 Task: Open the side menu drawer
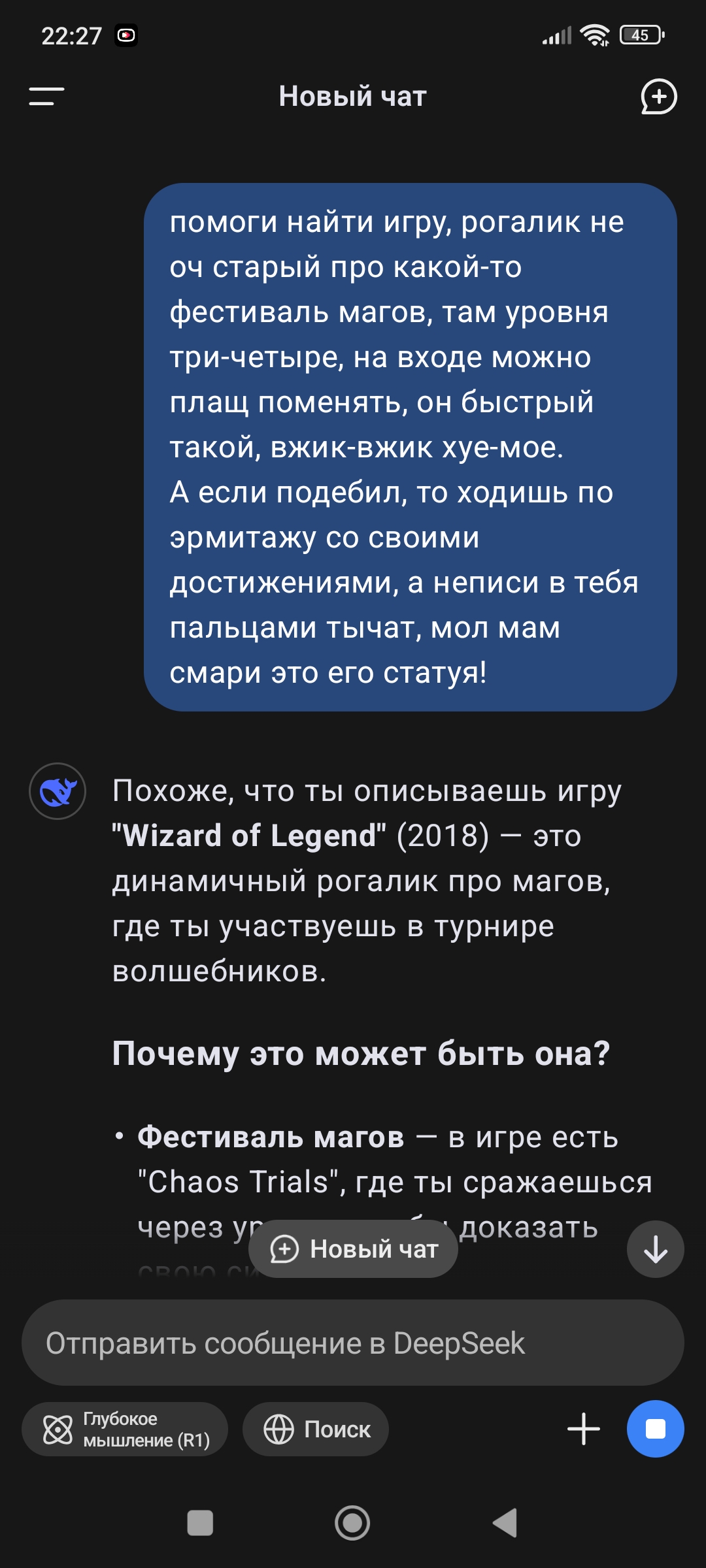point(46,97)
